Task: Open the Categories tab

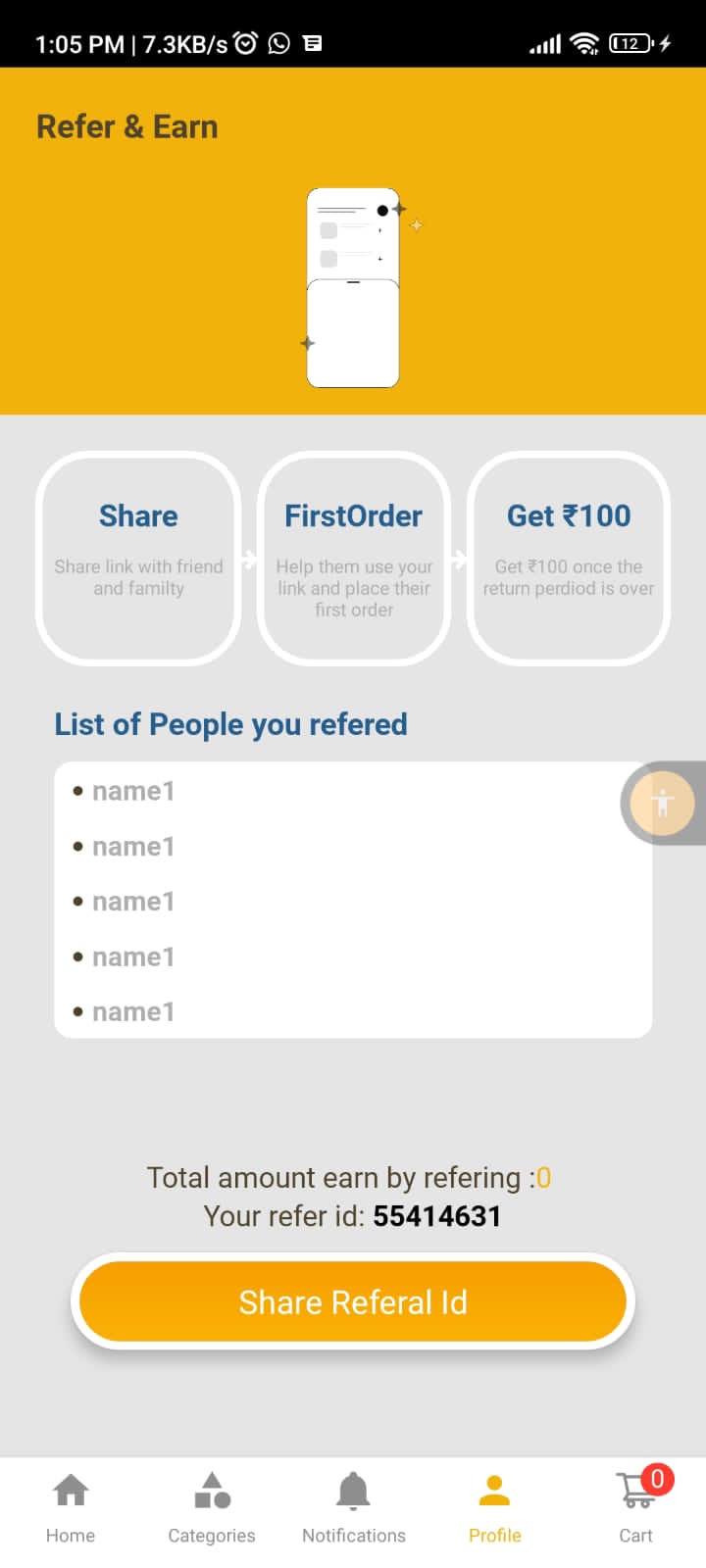Action: [x=212, y=1507]
